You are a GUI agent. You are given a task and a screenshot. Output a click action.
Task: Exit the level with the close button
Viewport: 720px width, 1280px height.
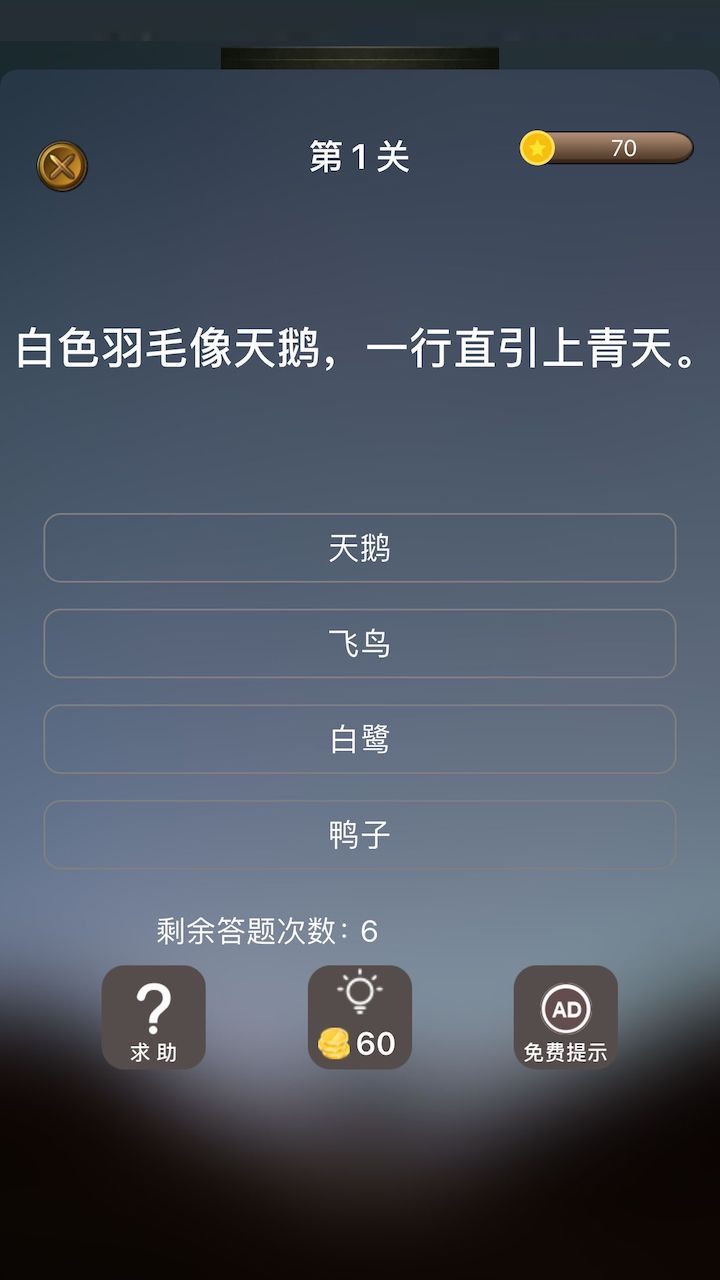[62, 163]
